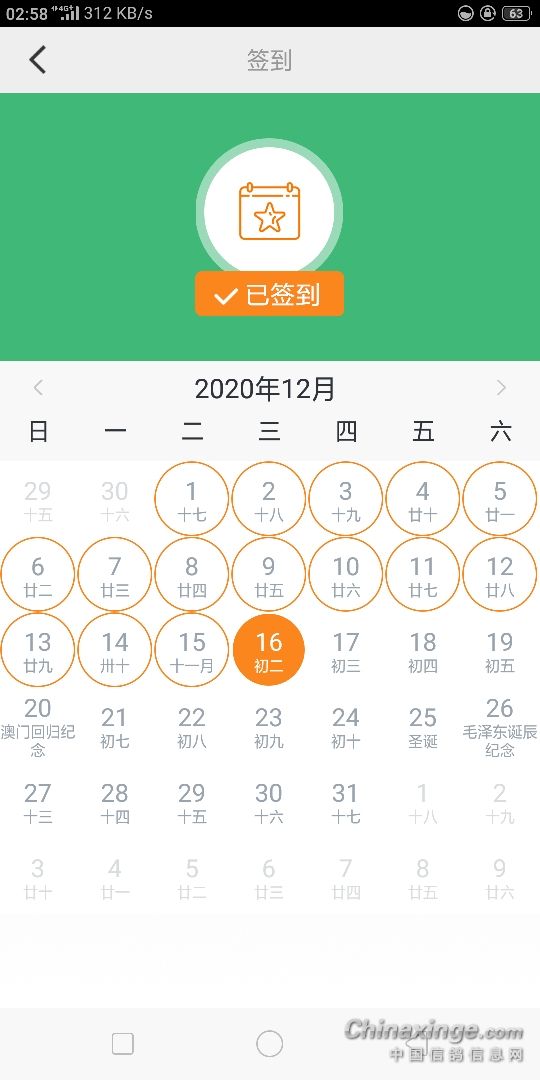The height and width of the screenshot is (1080, 540).
Task: Choose December 10 廿六
Action: (346, 574)
